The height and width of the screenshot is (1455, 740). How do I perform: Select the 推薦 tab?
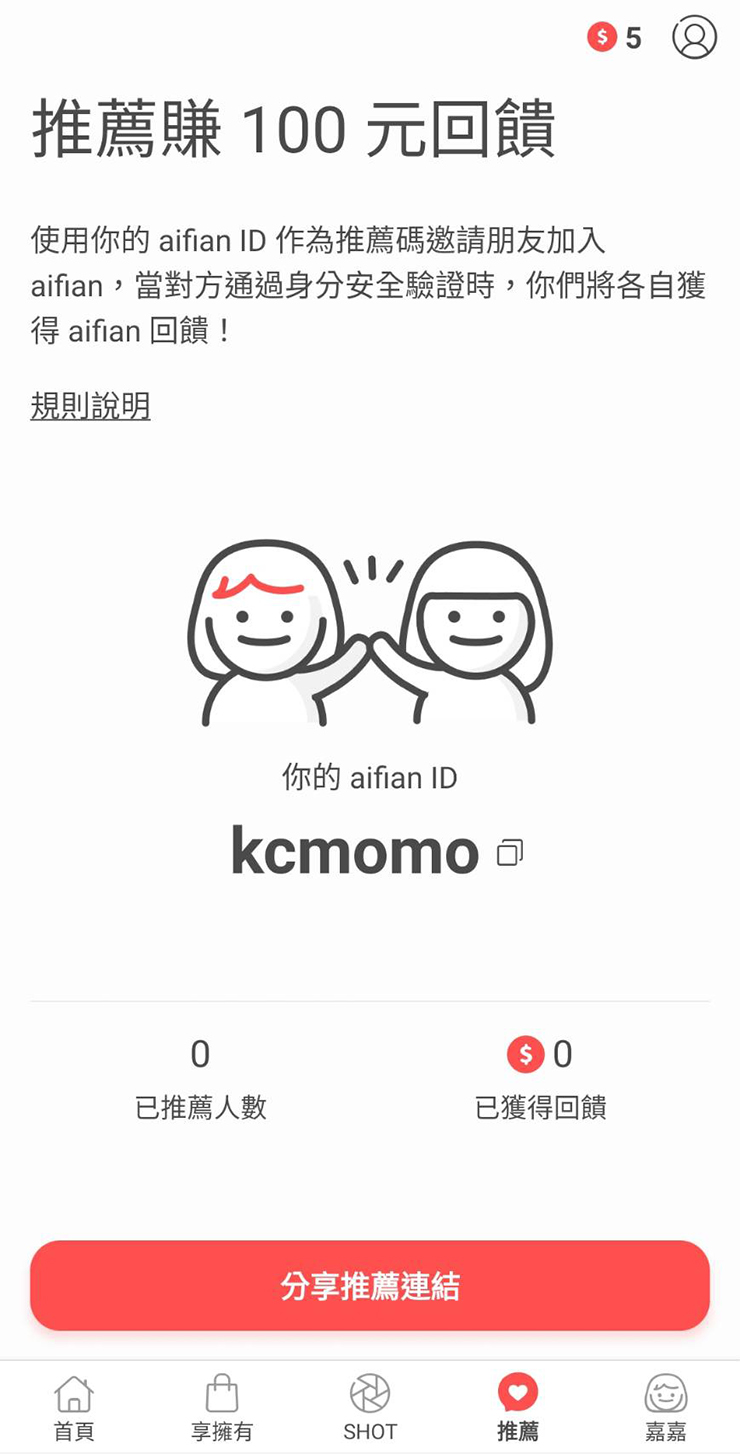(x=518, y=1407)
